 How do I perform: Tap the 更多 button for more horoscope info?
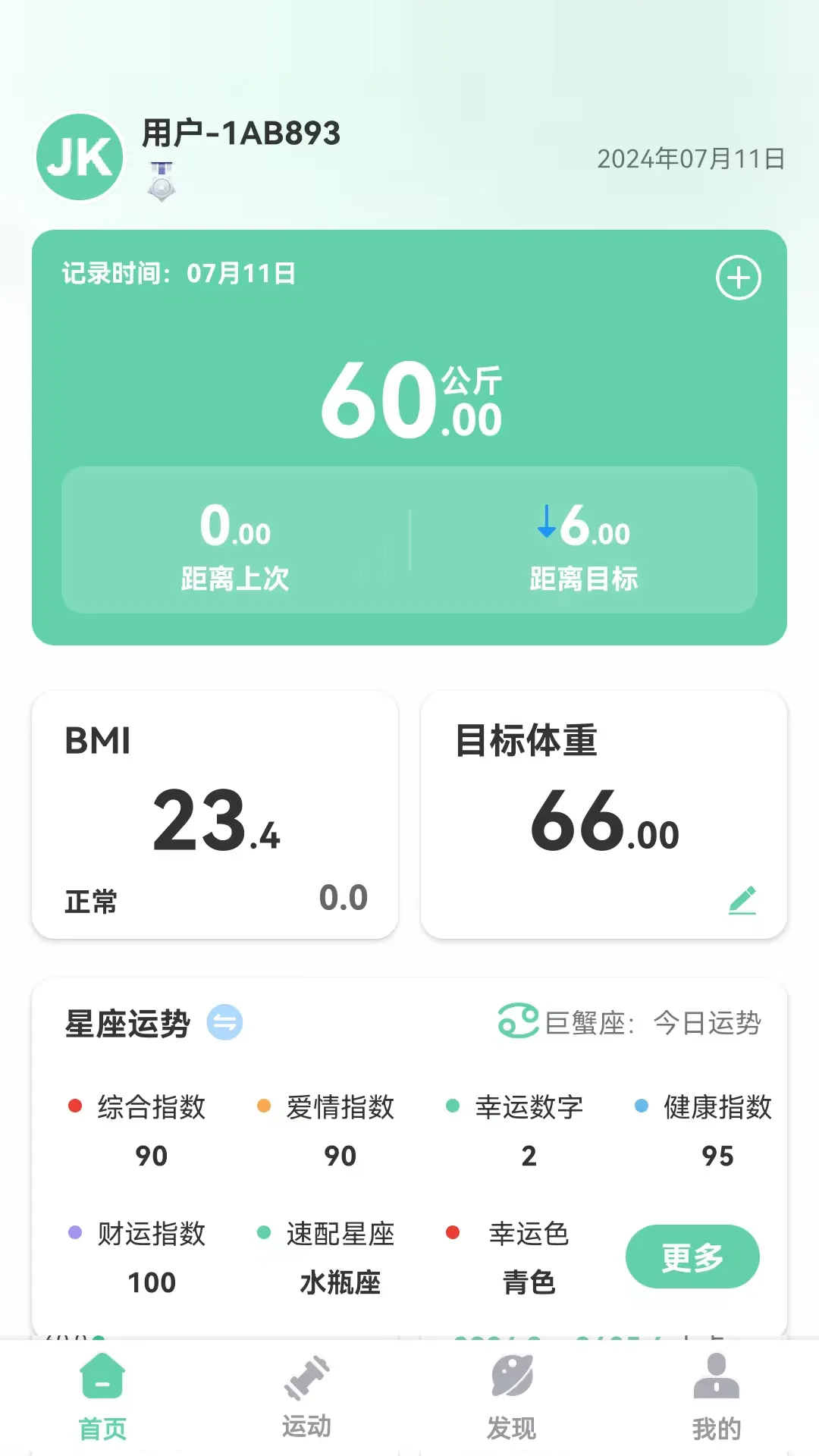click(692, 1257)
